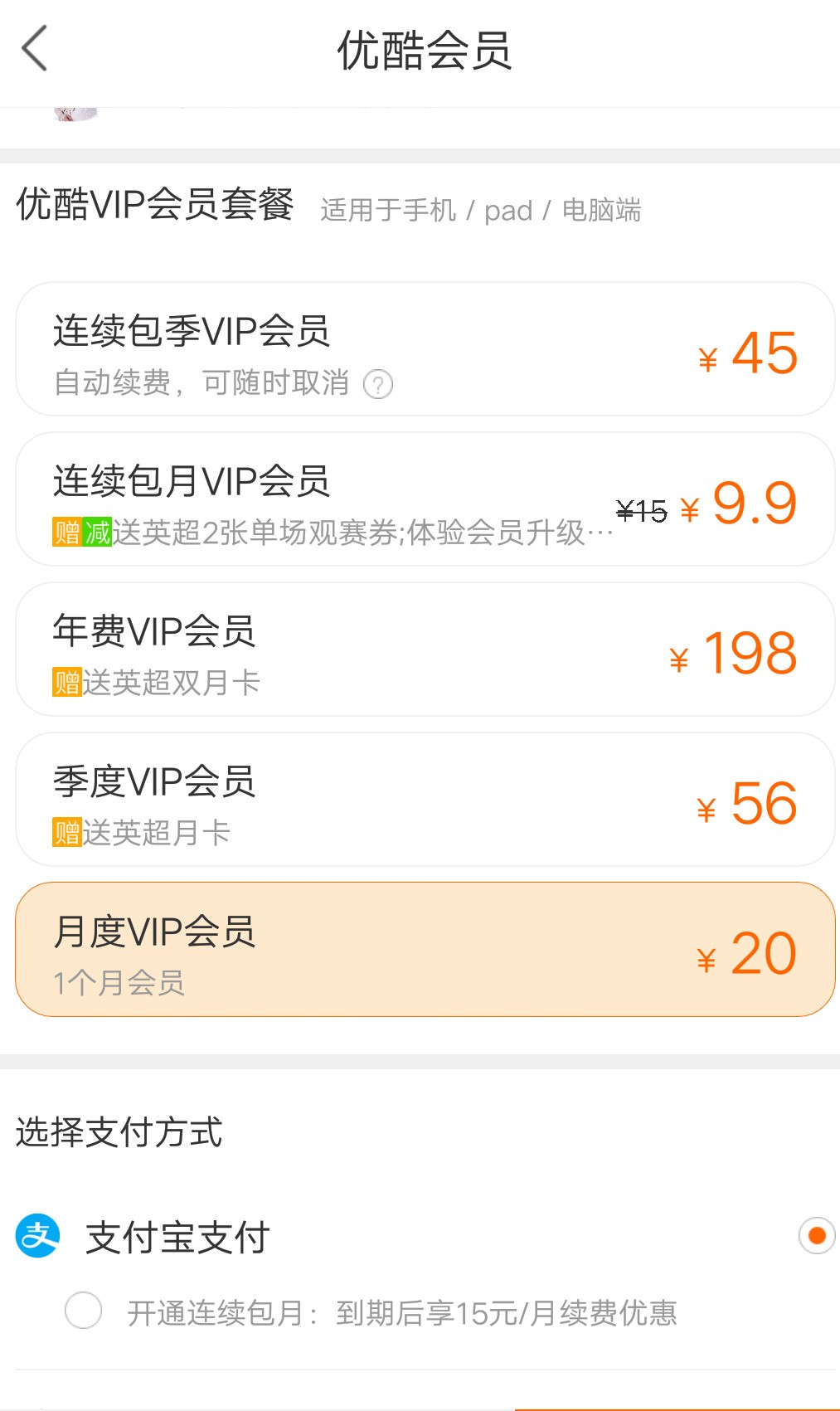
Task: Select 支付宝支付 as the payment method
Action: 816,1236
